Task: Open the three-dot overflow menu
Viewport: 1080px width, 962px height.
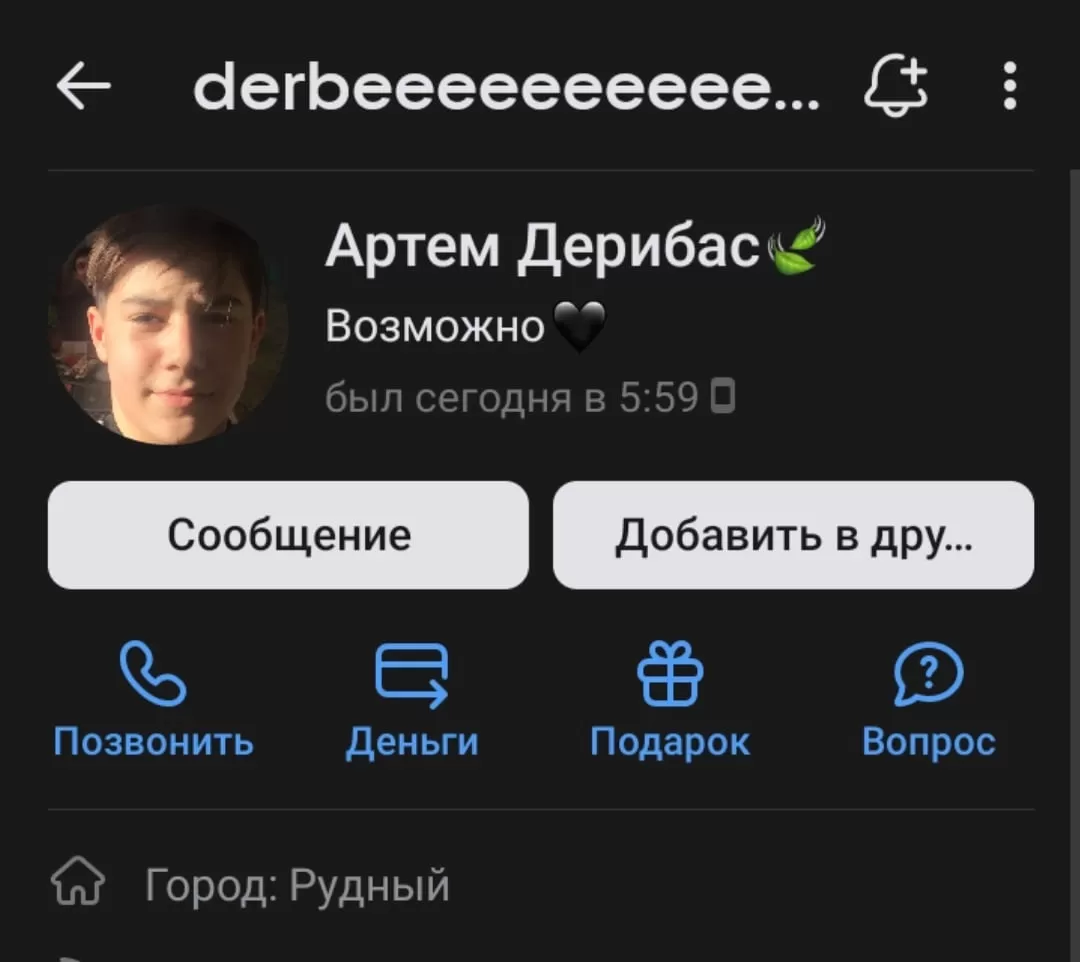Action: [x=1010, y=86]
